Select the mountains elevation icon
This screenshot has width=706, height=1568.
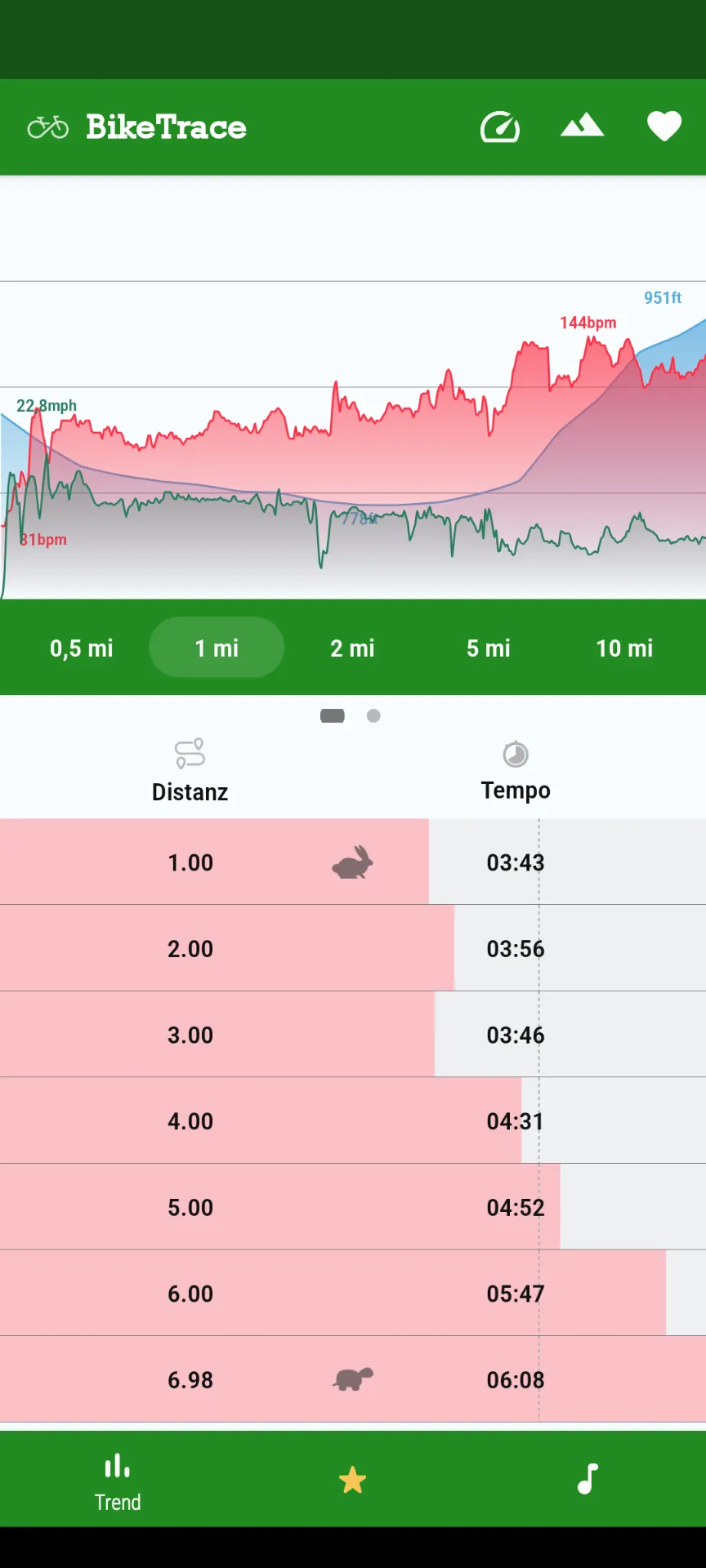[582, 127]
